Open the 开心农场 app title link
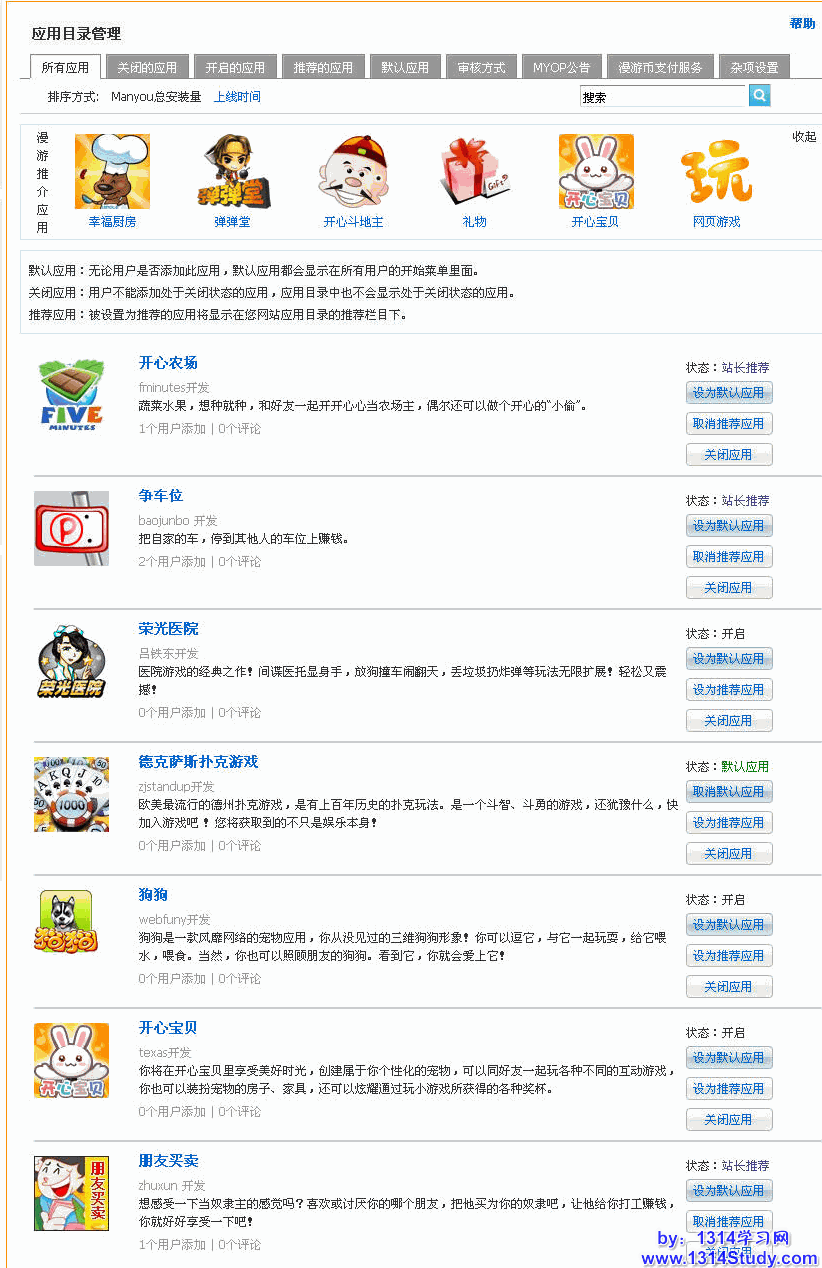This screenshot has width=822, height=1268. point(168,363)
